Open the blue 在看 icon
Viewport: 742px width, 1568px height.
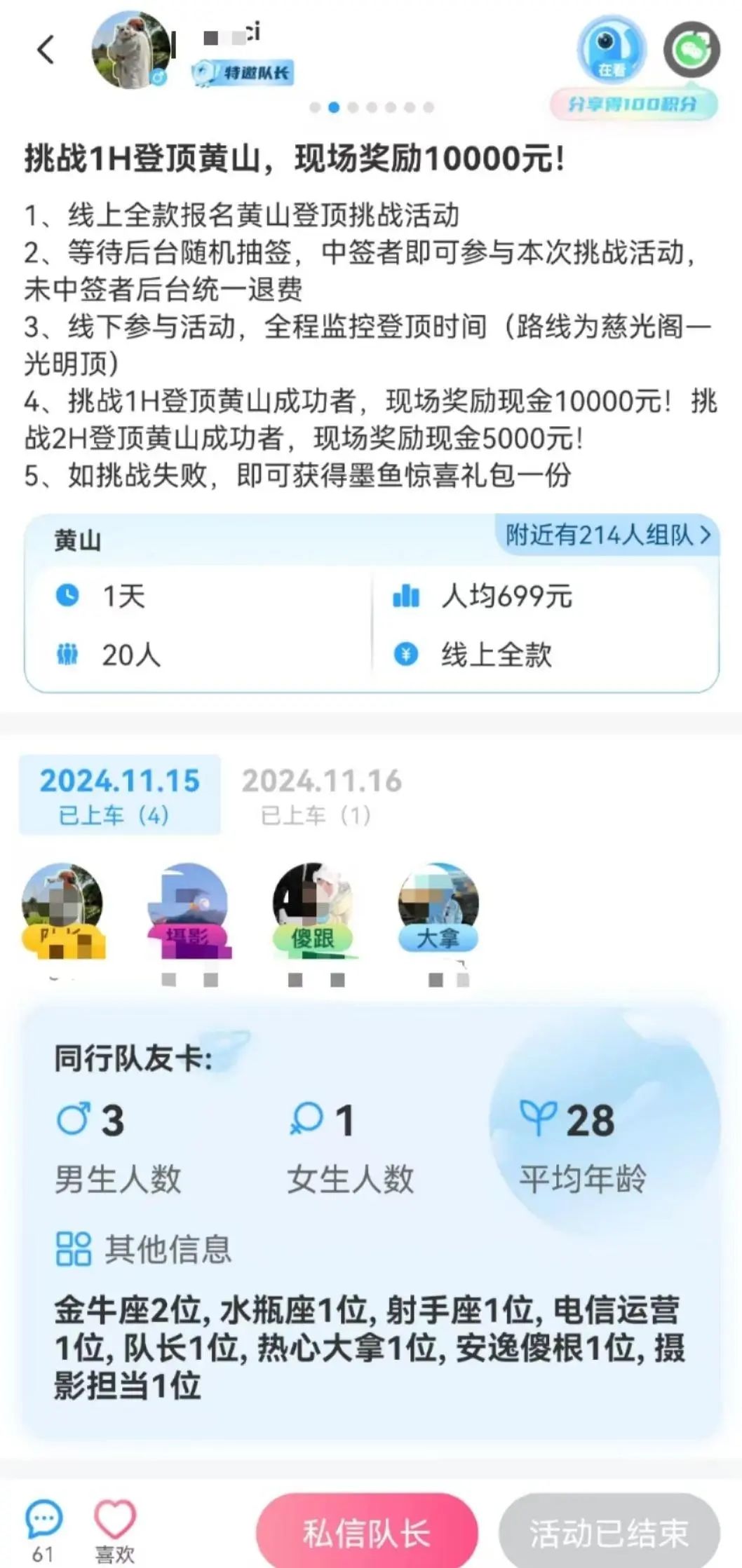(611, 49)
